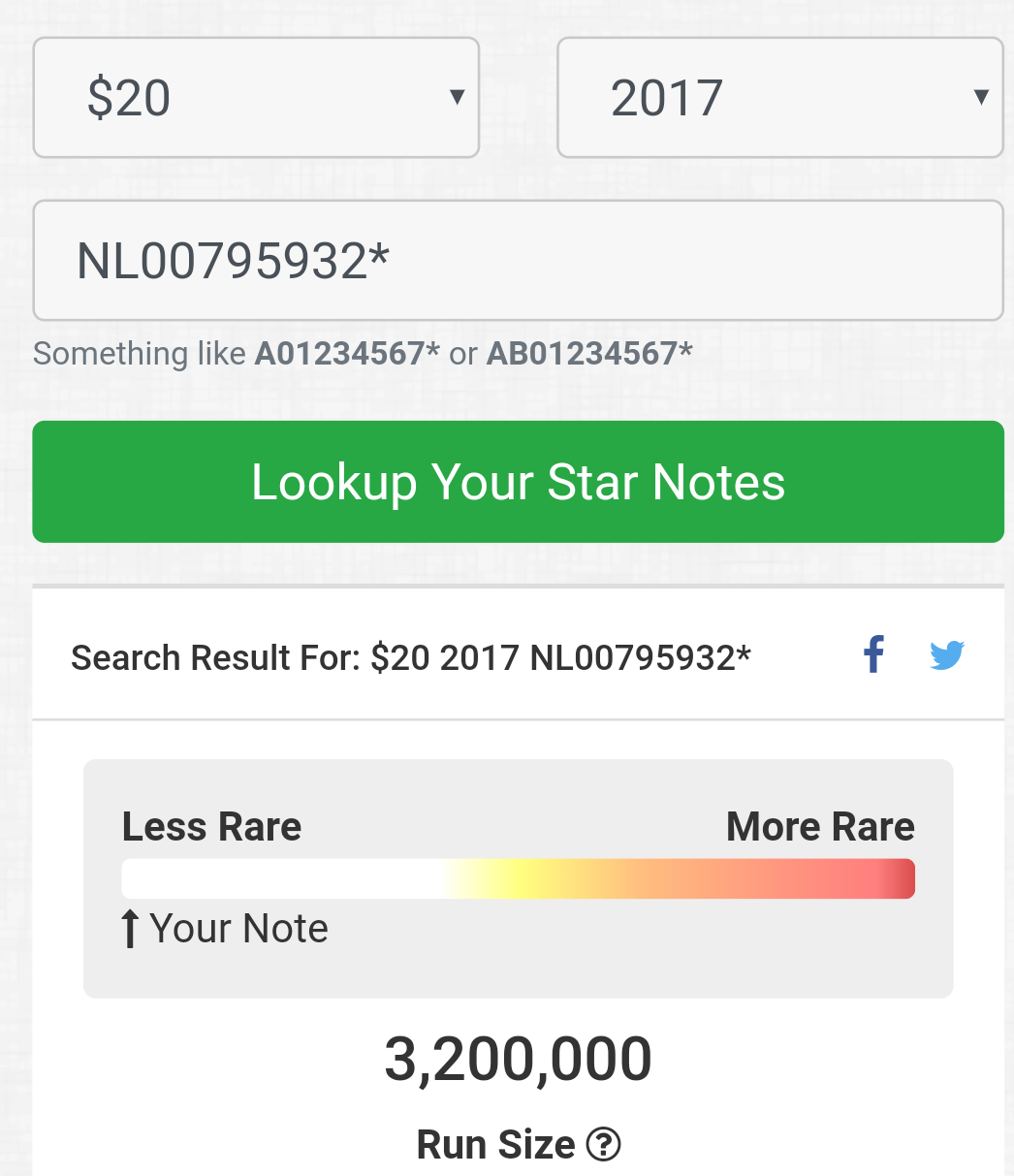Share the search result on Facebook
1014x1176 pixels.
(x=874, y=655)
